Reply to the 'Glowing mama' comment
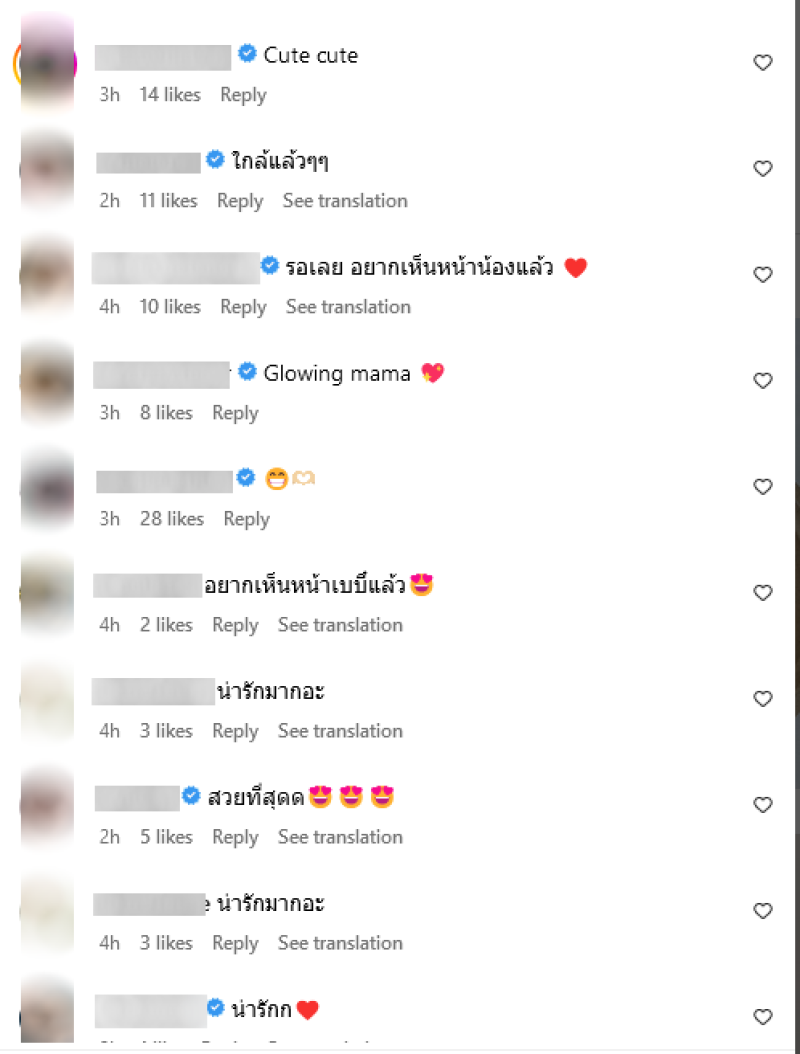Image resolution: width=800 pixels, height=1054 pixels. pos(235,413)
